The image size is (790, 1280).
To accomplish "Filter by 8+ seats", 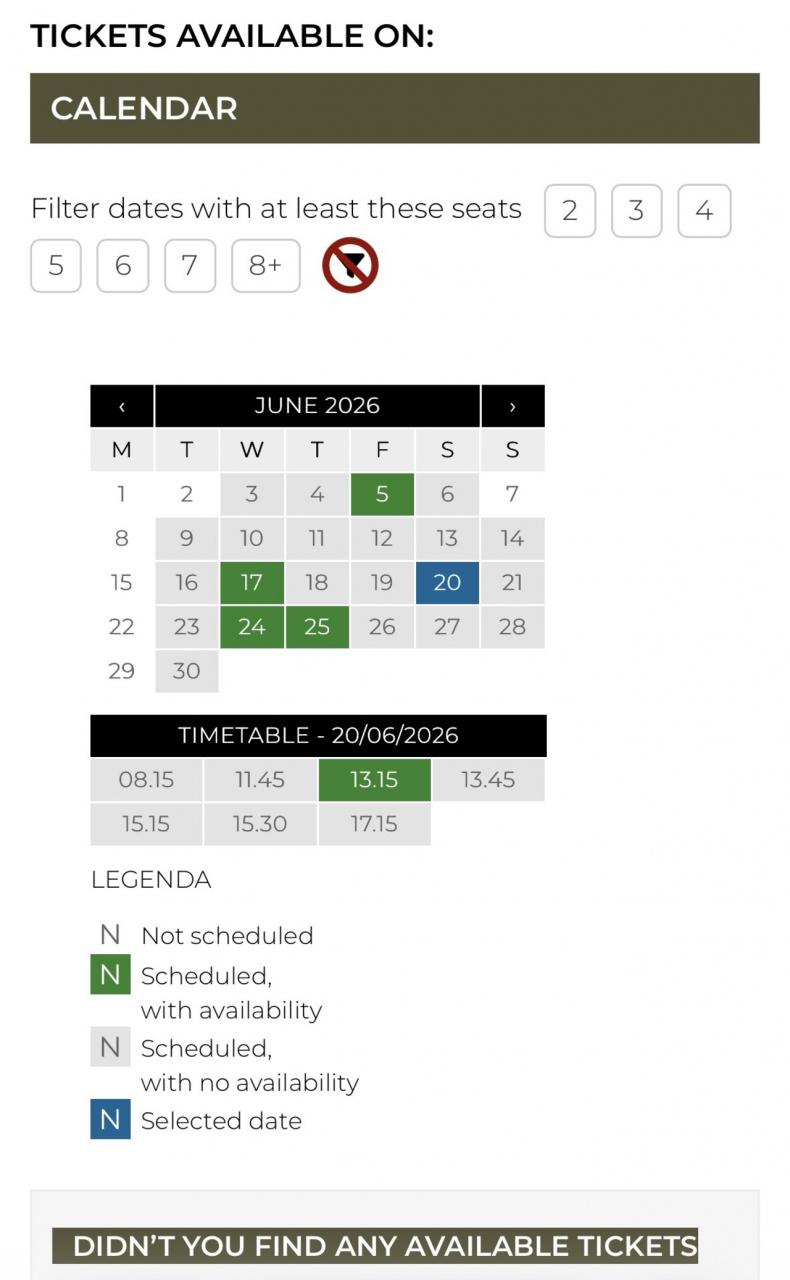I will (266, 266).
